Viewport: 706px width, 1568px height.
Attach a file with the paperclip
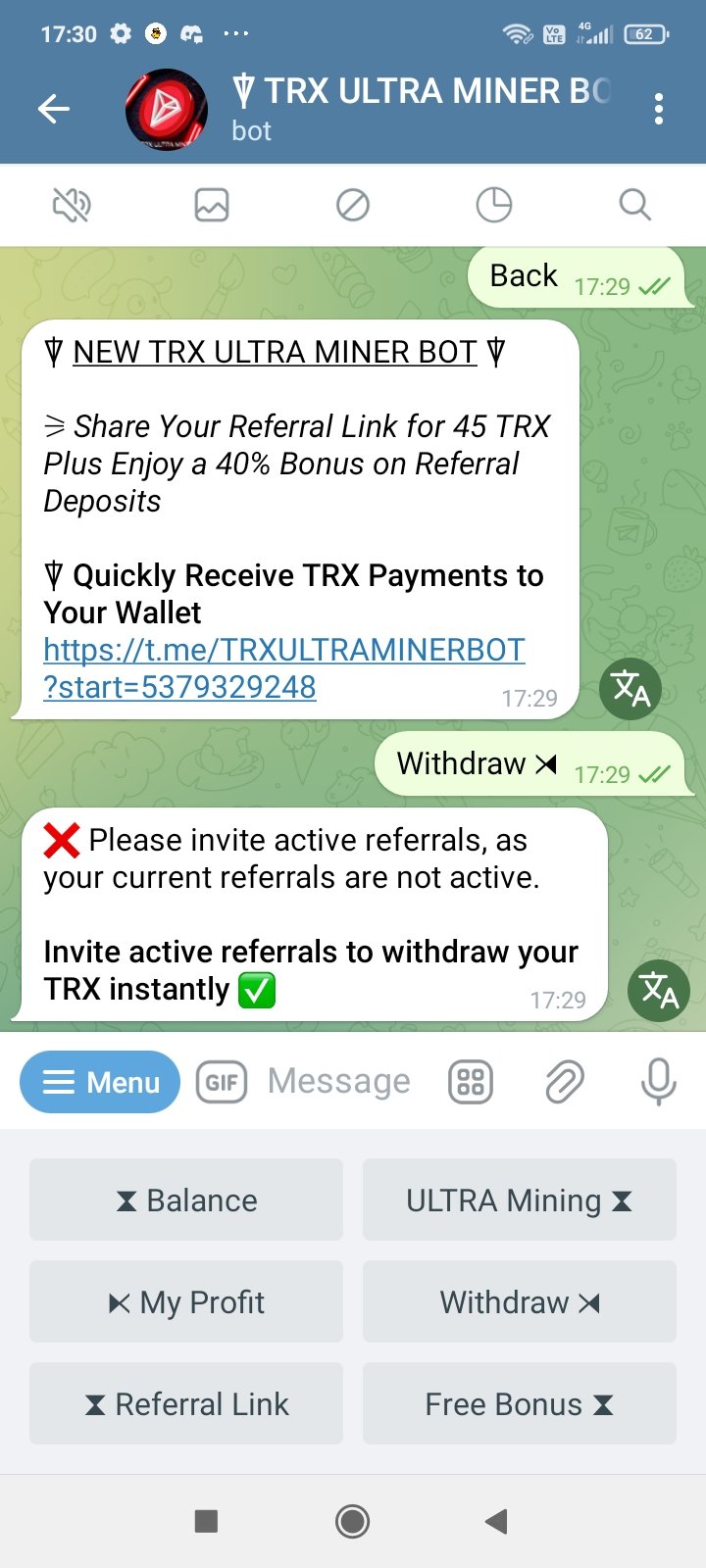click(x=565, y=1082)
